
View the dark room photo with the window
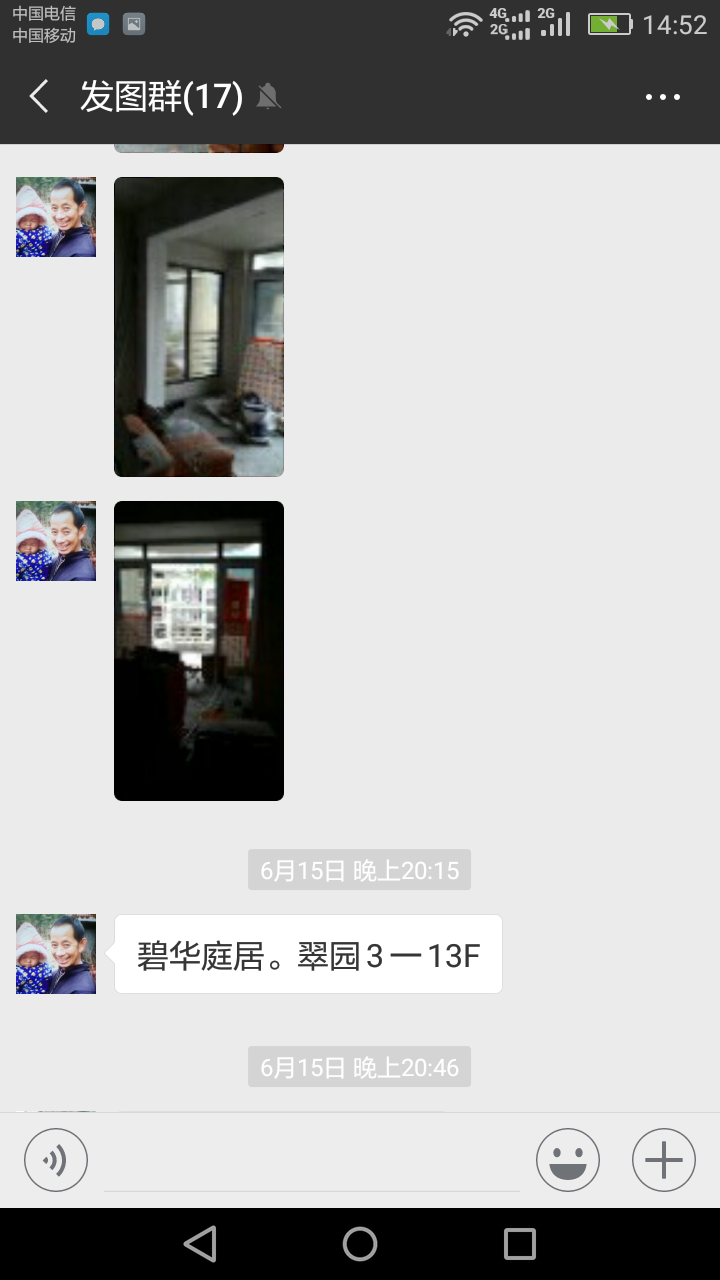click(x=199, y=651)
